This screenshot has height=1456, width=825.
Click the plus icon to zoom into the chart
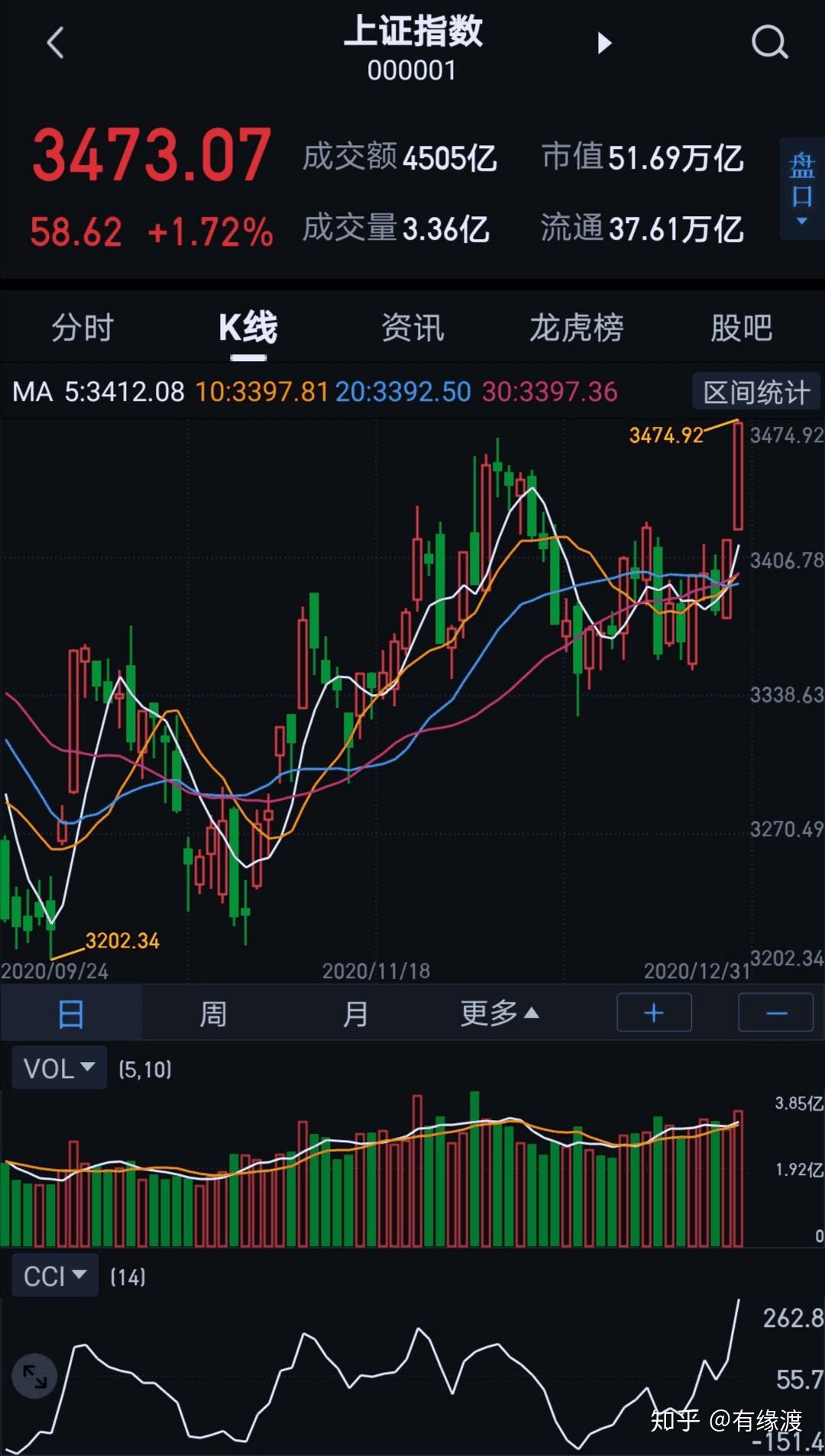pos(654,1012)
